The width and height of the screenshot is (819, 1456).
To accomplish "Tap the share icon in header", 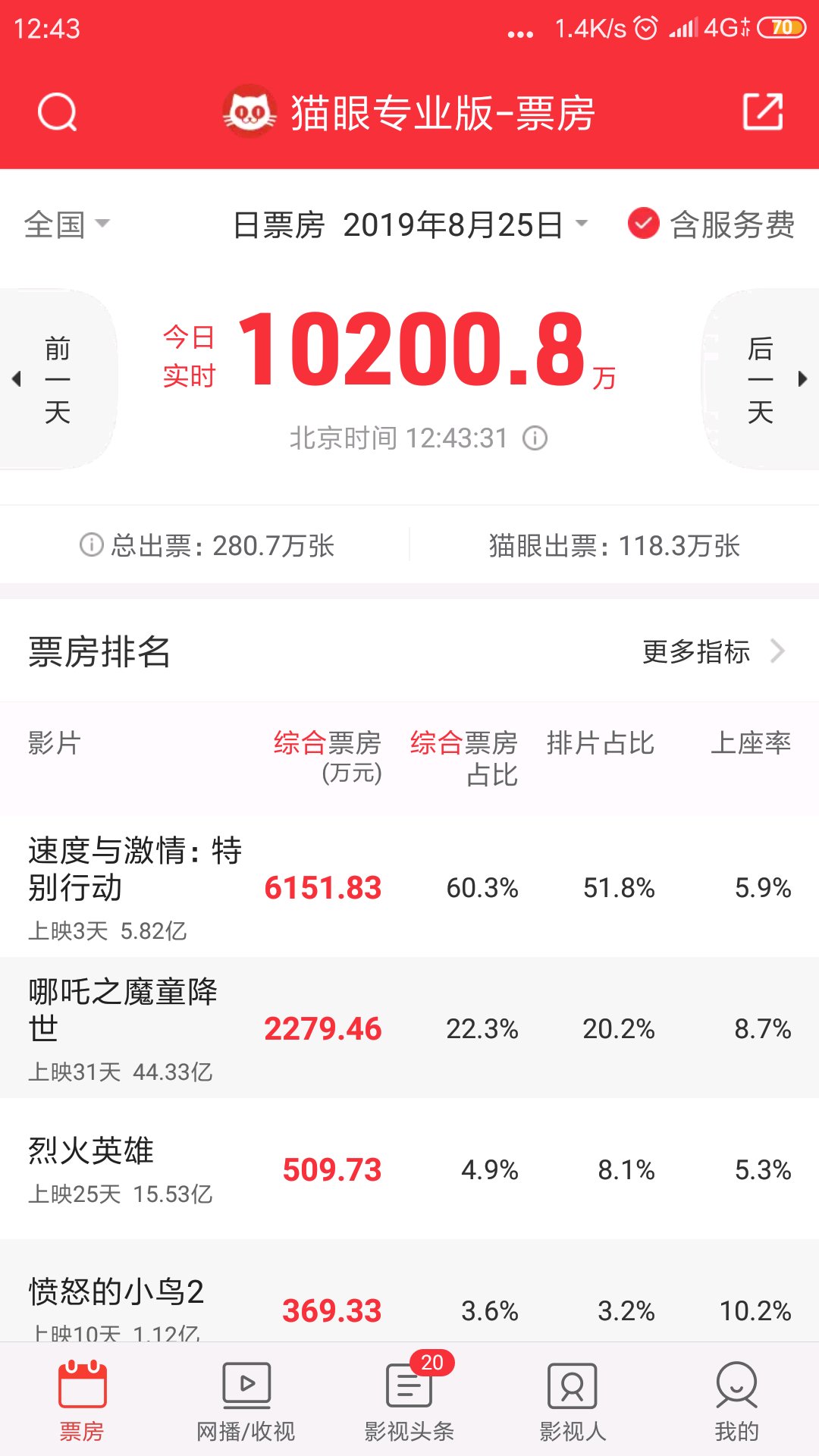I will (762, 111).
